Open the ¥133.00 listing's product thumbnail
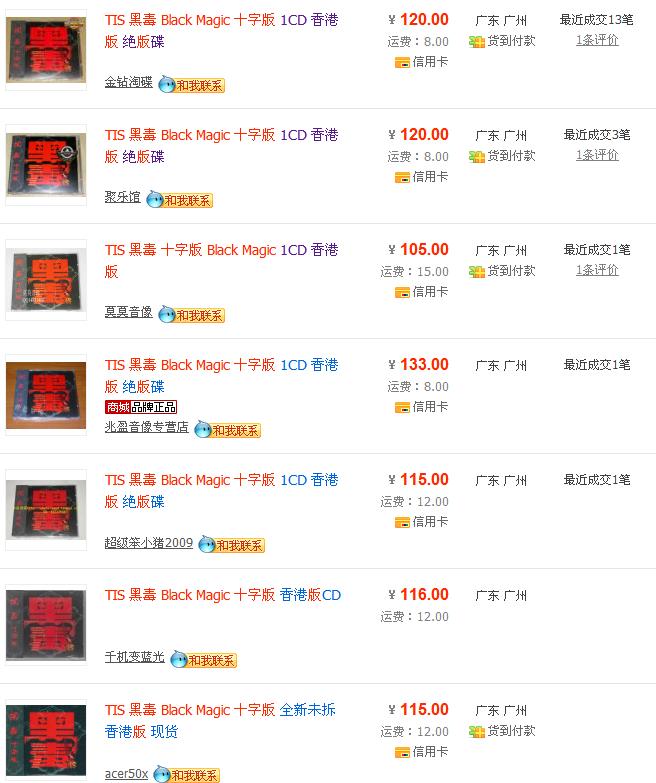The width and height of the screenshot is (656, 783). 46,396
